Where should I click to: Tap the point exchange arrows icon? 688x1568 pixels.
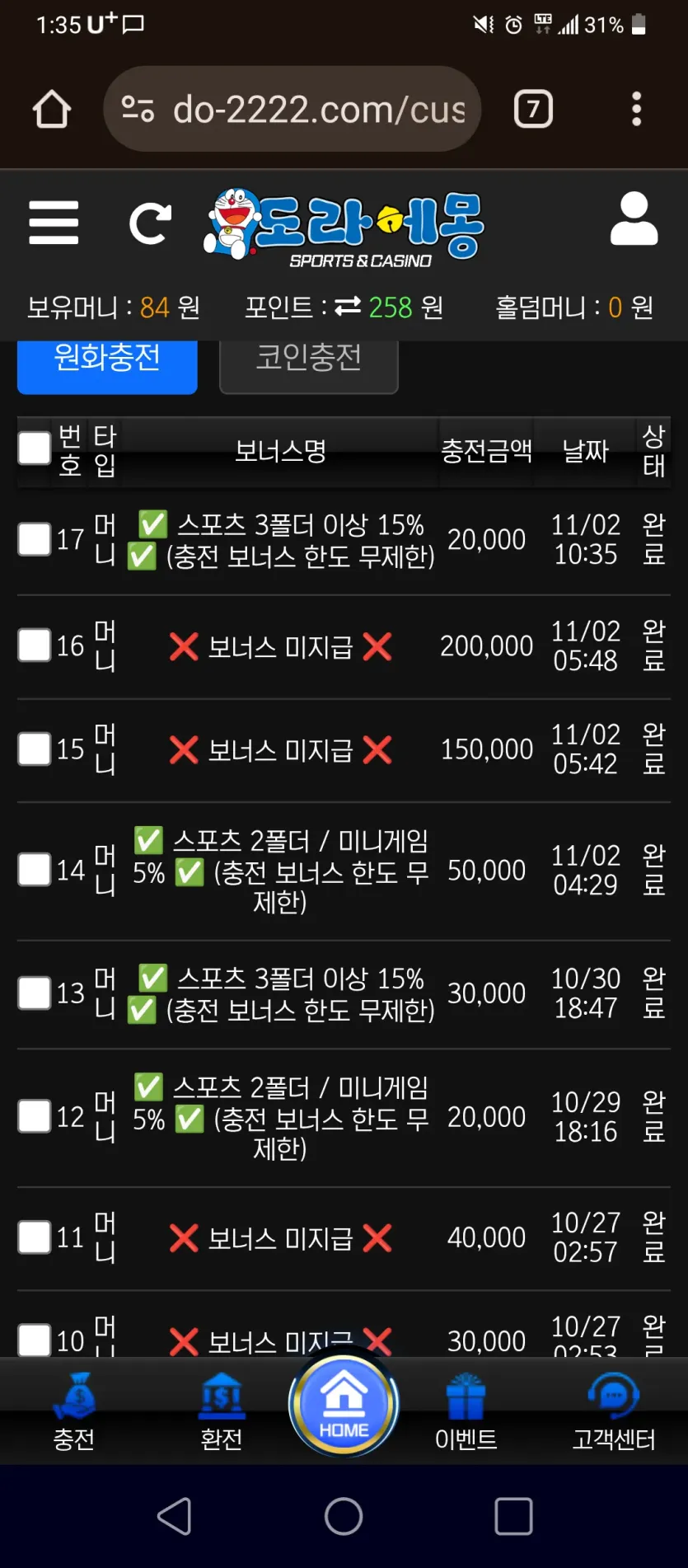[x=348, y=307]
